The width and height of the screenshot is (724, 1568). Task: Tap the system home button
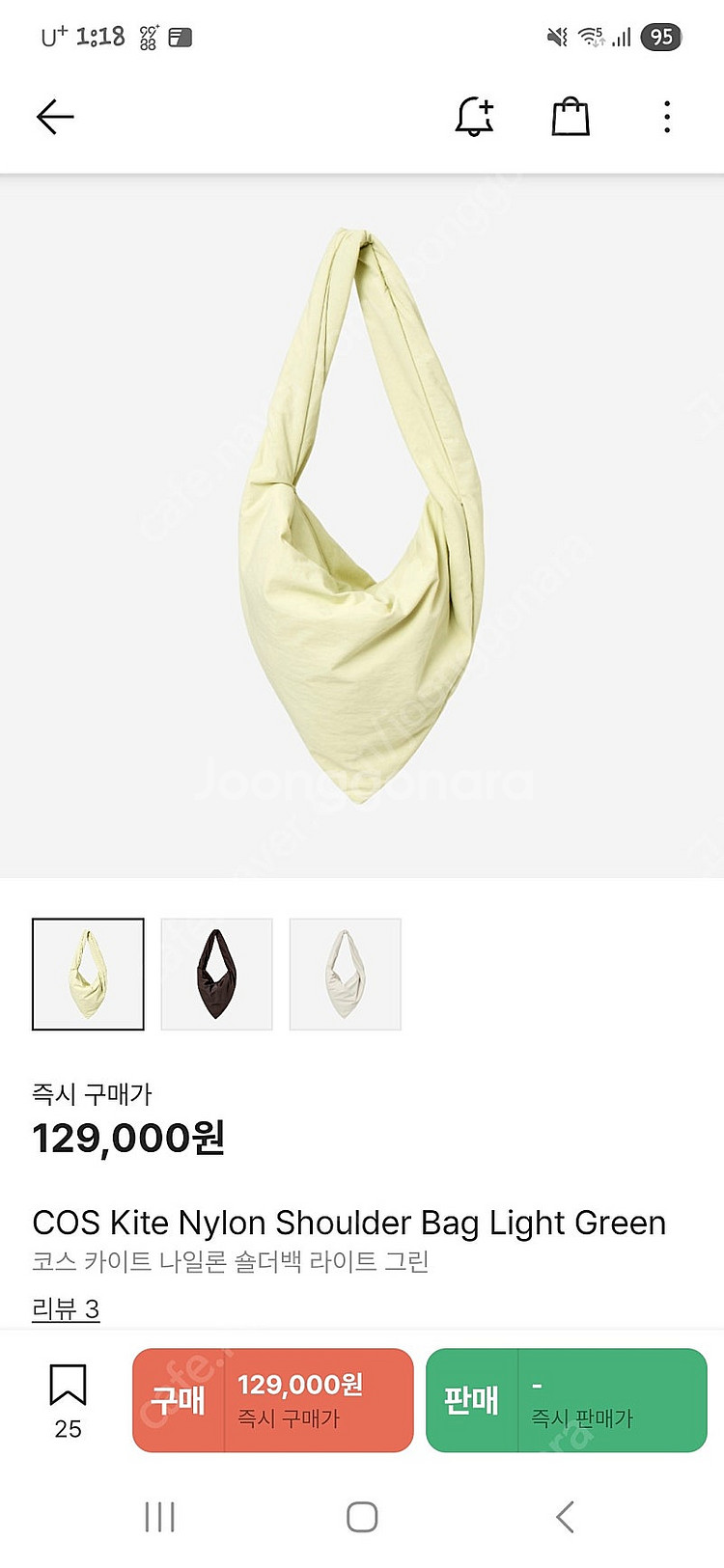(362, 1517)
